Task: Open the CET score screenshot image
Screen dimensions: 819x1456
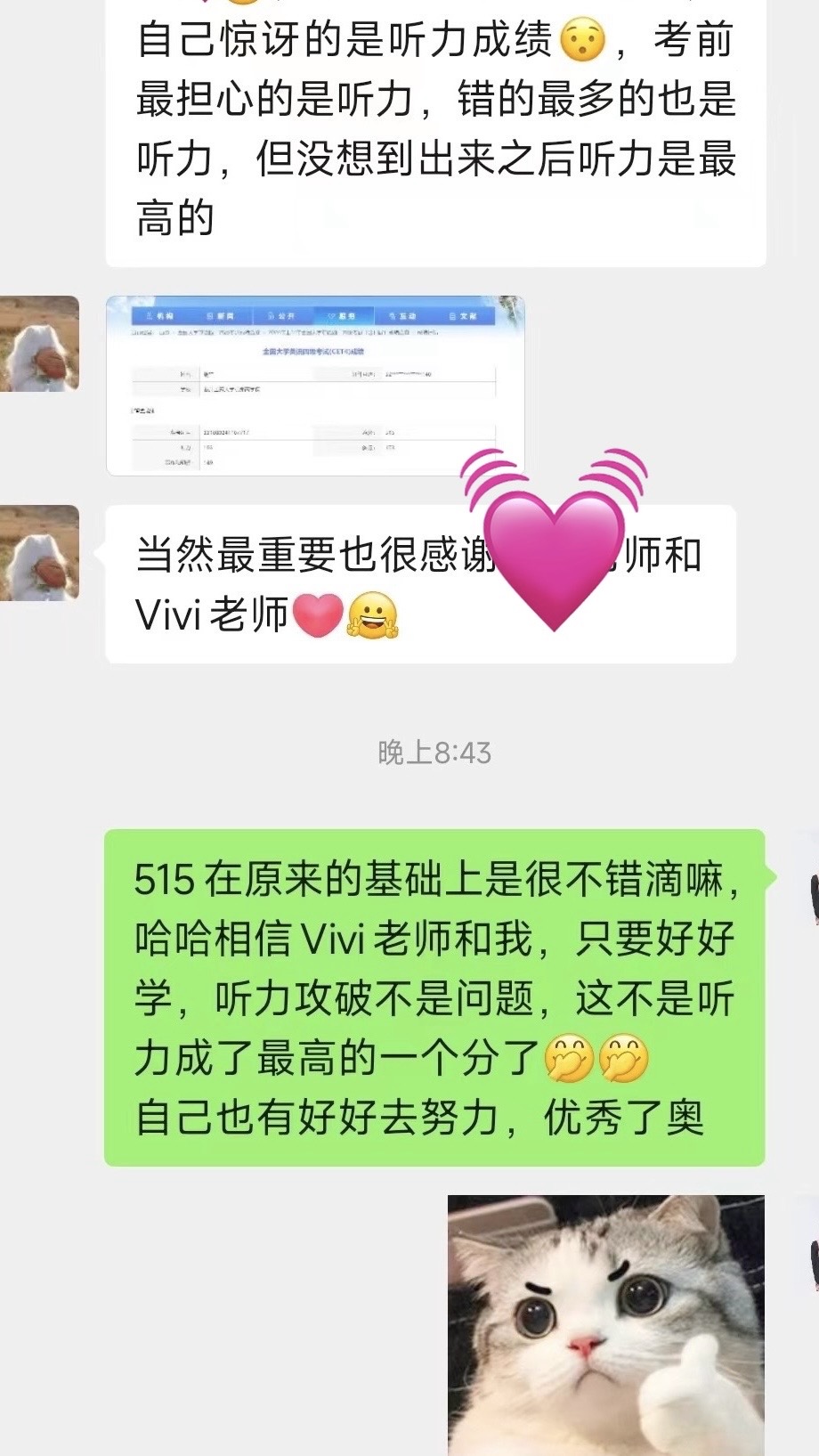Action: 314,386
